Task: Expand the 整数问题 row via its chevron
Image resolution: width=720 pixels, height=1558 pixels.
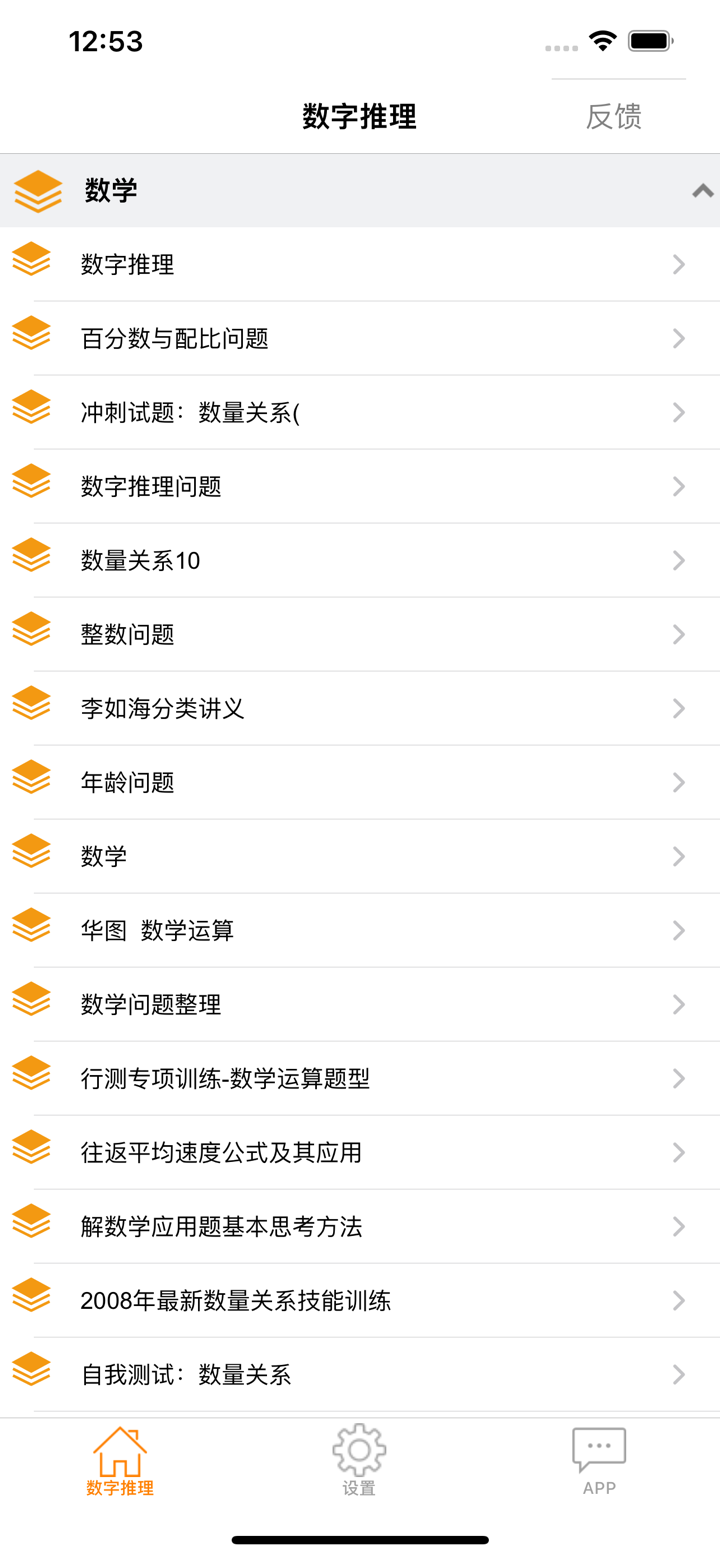Action: [x=678, y=634]
